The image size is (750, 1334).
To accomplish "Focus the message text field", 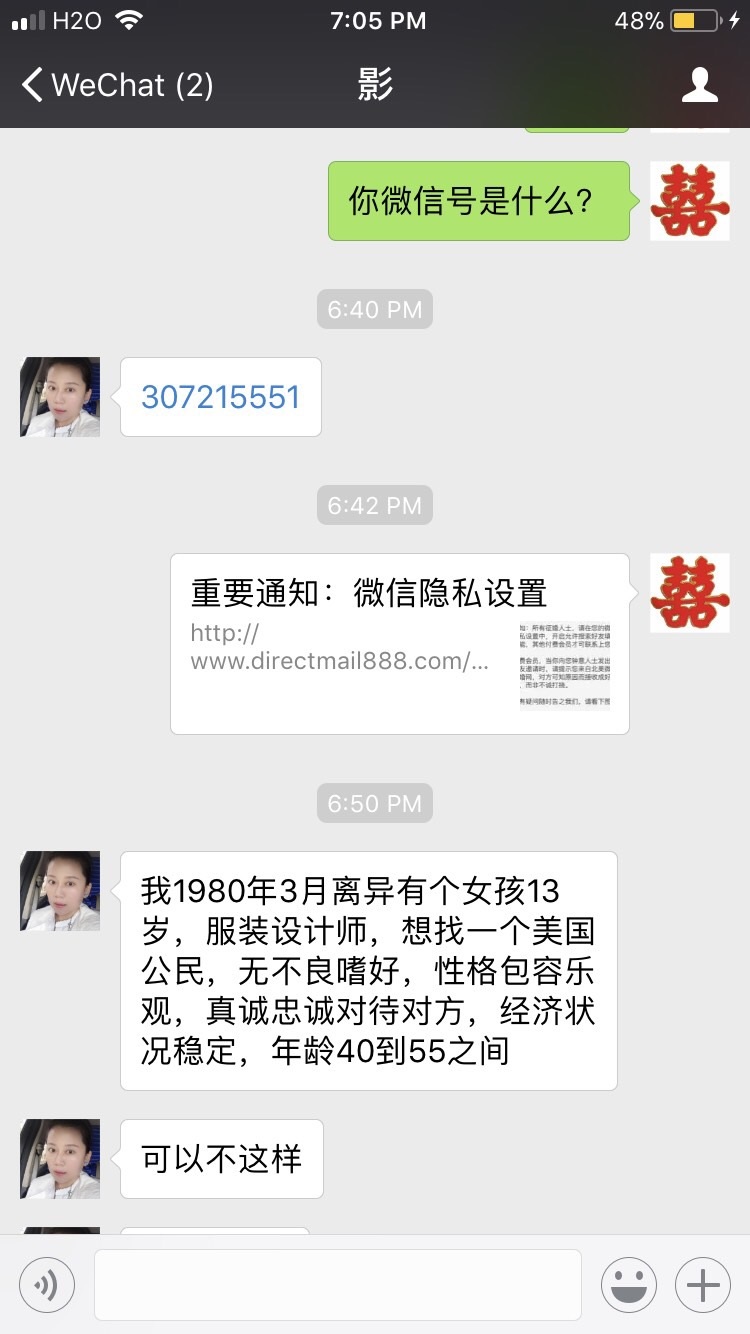I will (337, 1284).
